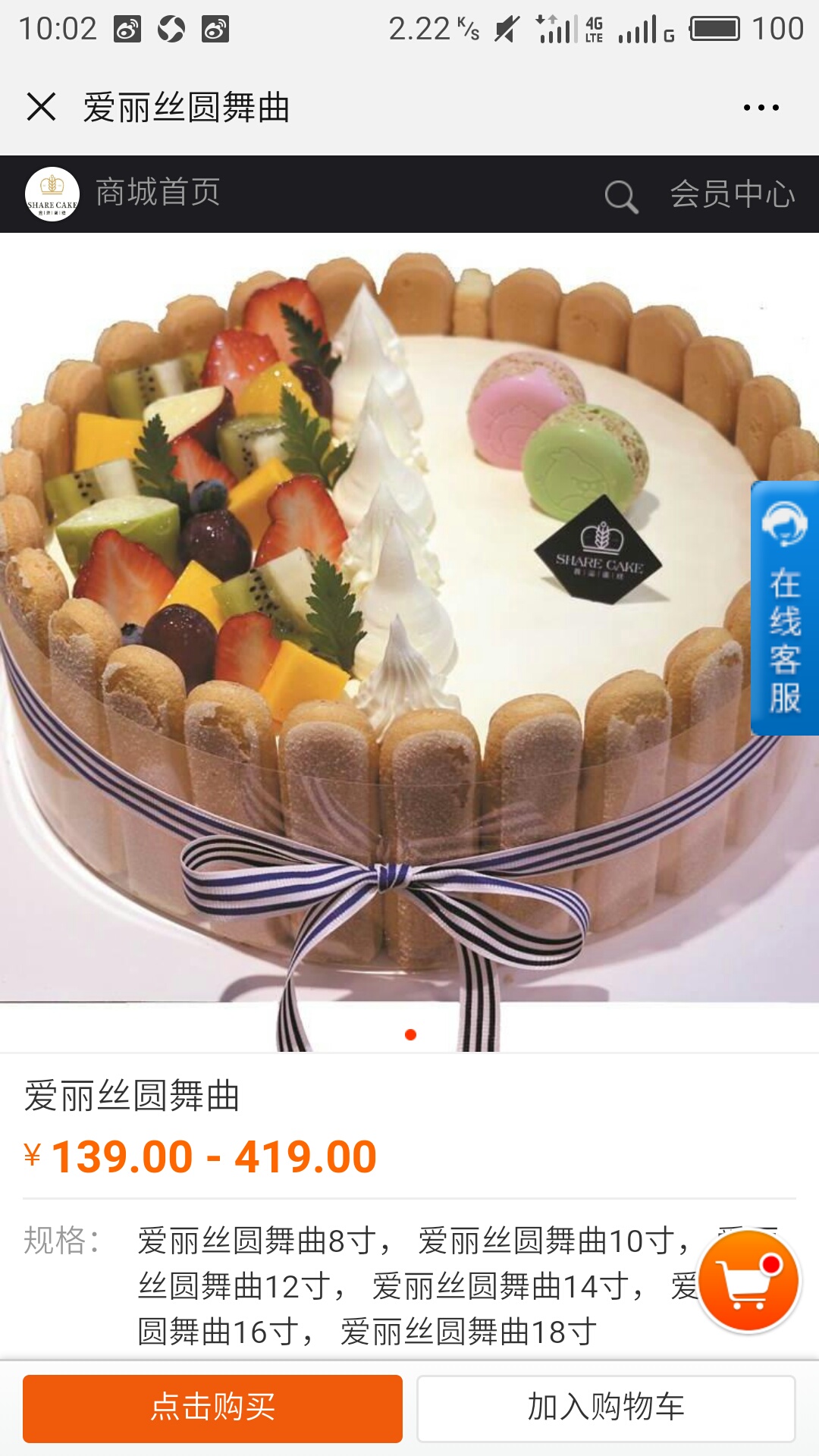
Task: Open the floating shopping cart
Action: (x=748, y=1281)
